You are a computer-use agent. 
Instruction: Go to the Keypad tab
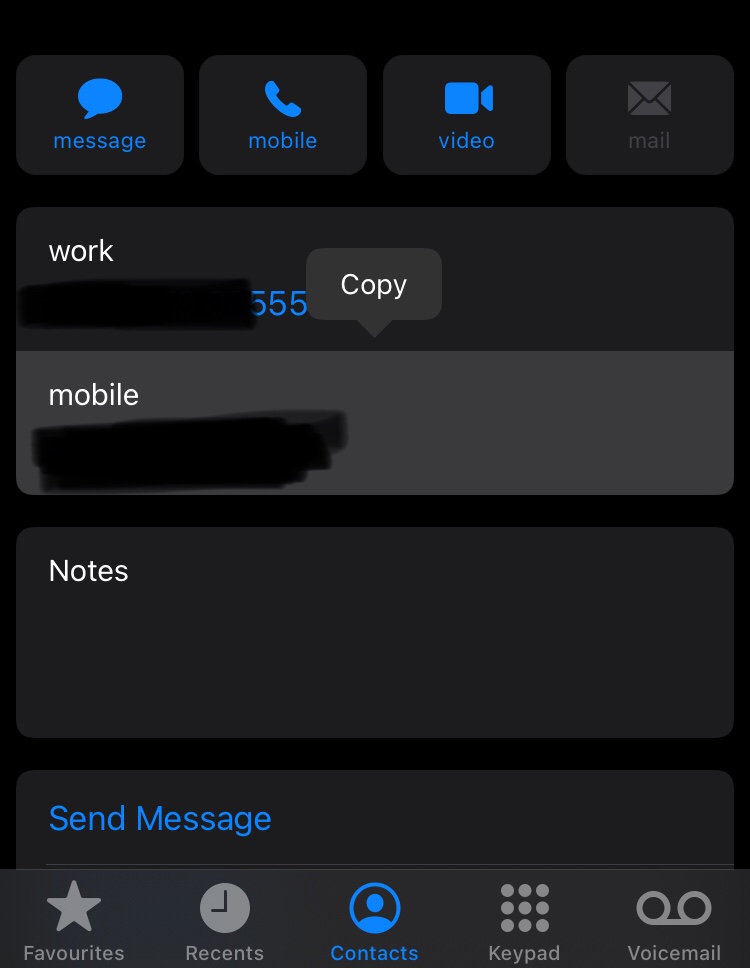(x=524, y=922)
